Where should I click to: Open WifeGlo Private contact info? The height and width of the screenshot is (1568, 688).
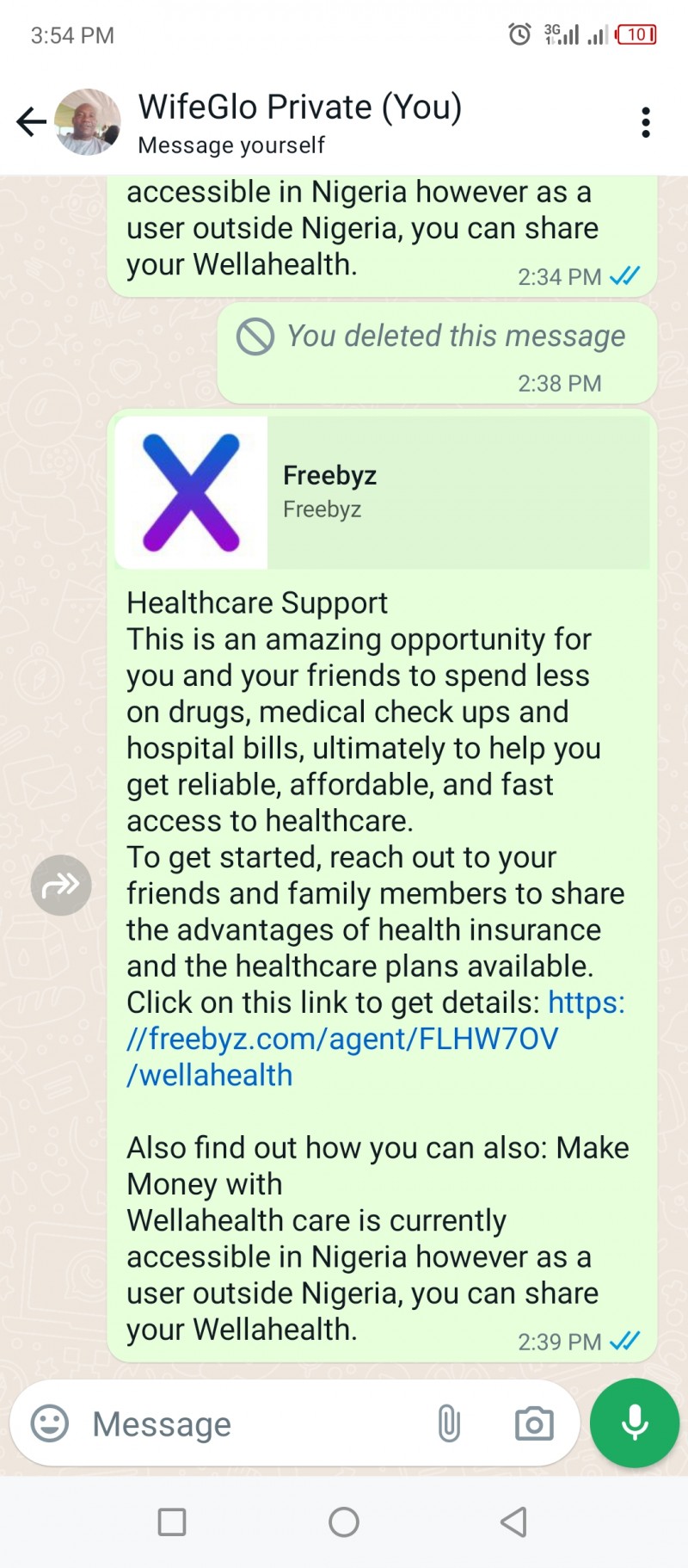(301, 120)
